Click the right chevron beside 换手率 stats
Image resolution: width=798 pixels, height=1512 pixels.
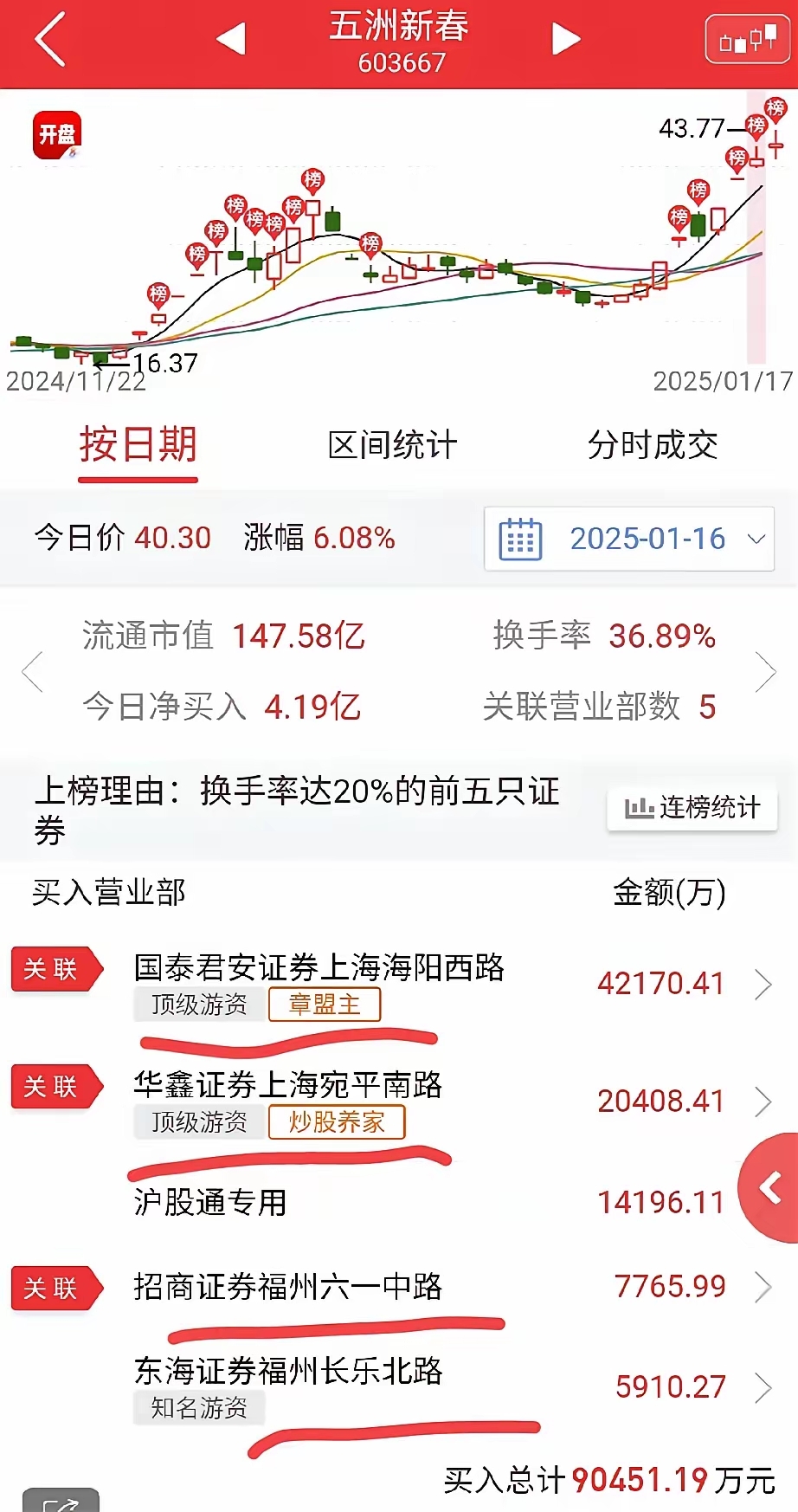coord(769,671)
